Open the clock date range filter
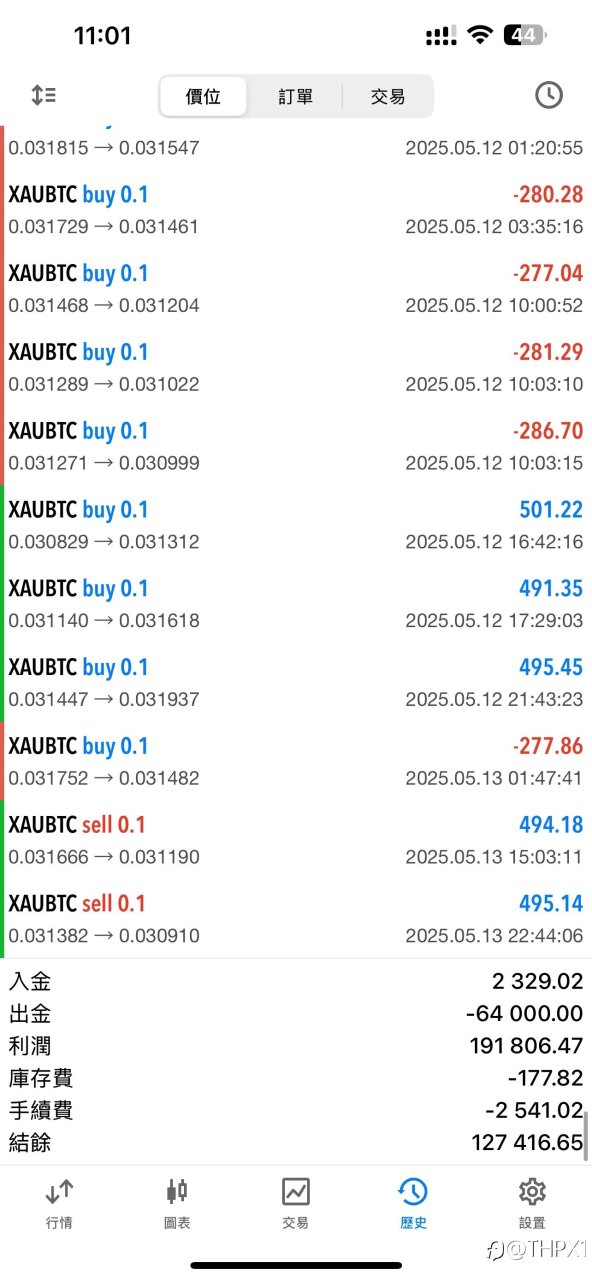592x1280 pixels. coord(548,96)
